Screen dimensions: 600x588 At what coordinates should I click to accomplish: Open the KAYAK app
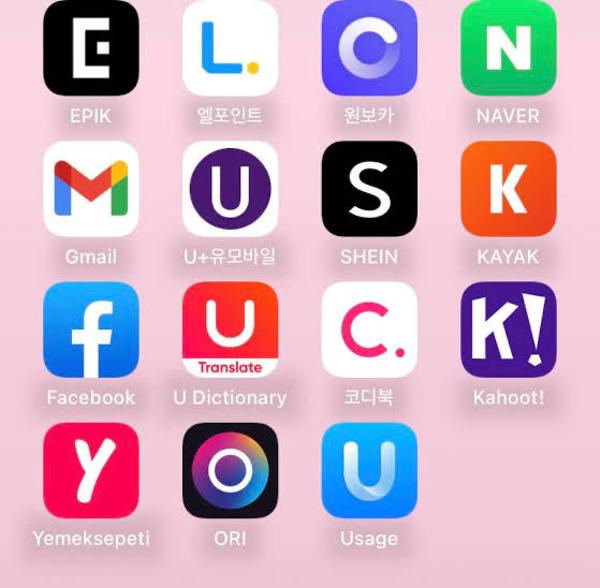(x=508, y=189)
